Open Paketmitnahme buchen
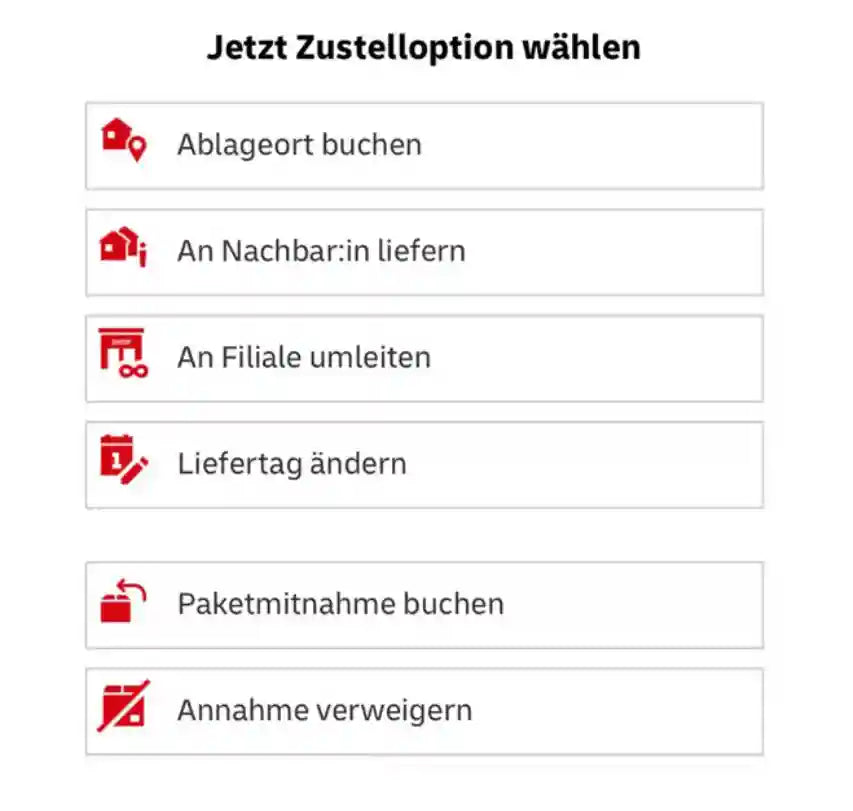 (x=424, y=604)
